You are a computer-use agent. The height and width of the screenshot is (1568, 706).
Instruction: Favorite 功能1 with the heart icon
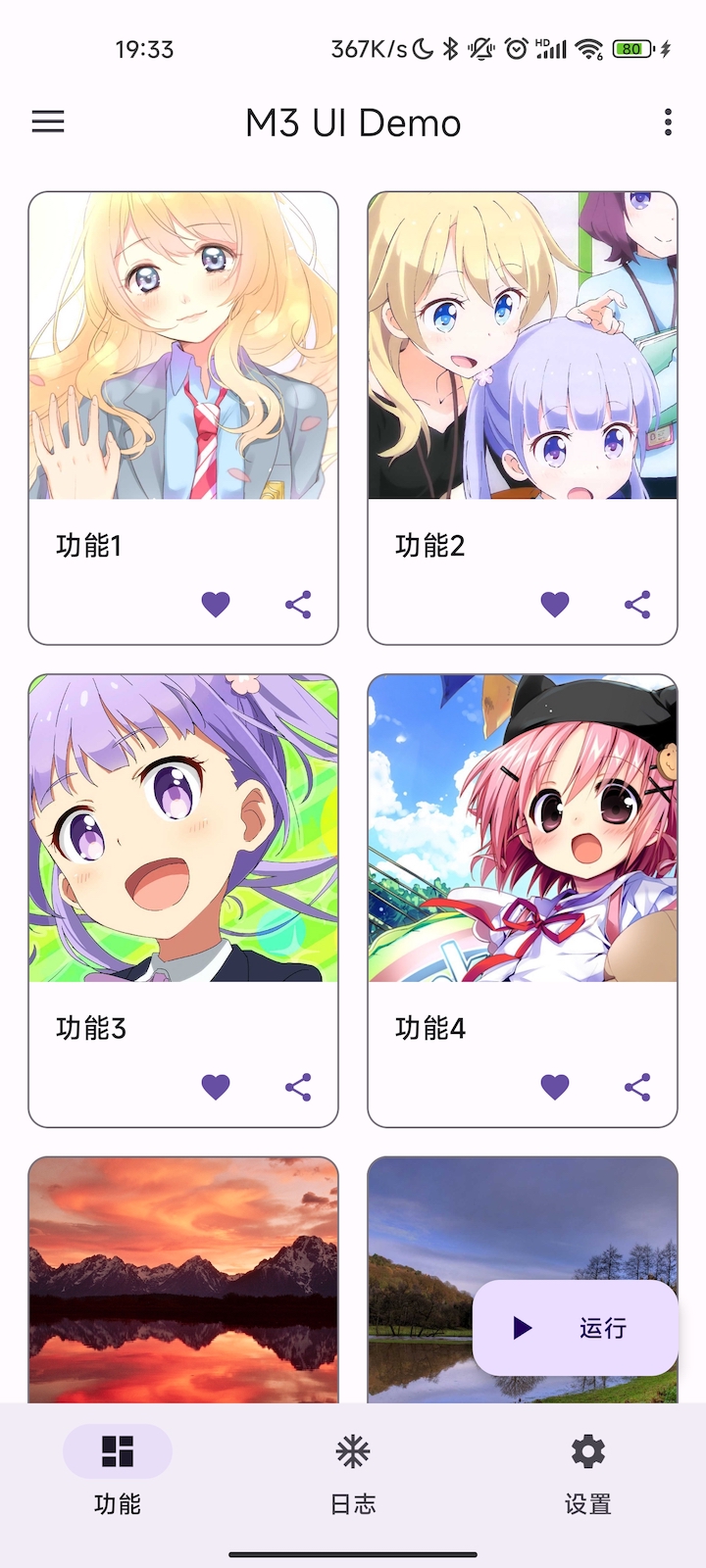(x=216, y=605)
